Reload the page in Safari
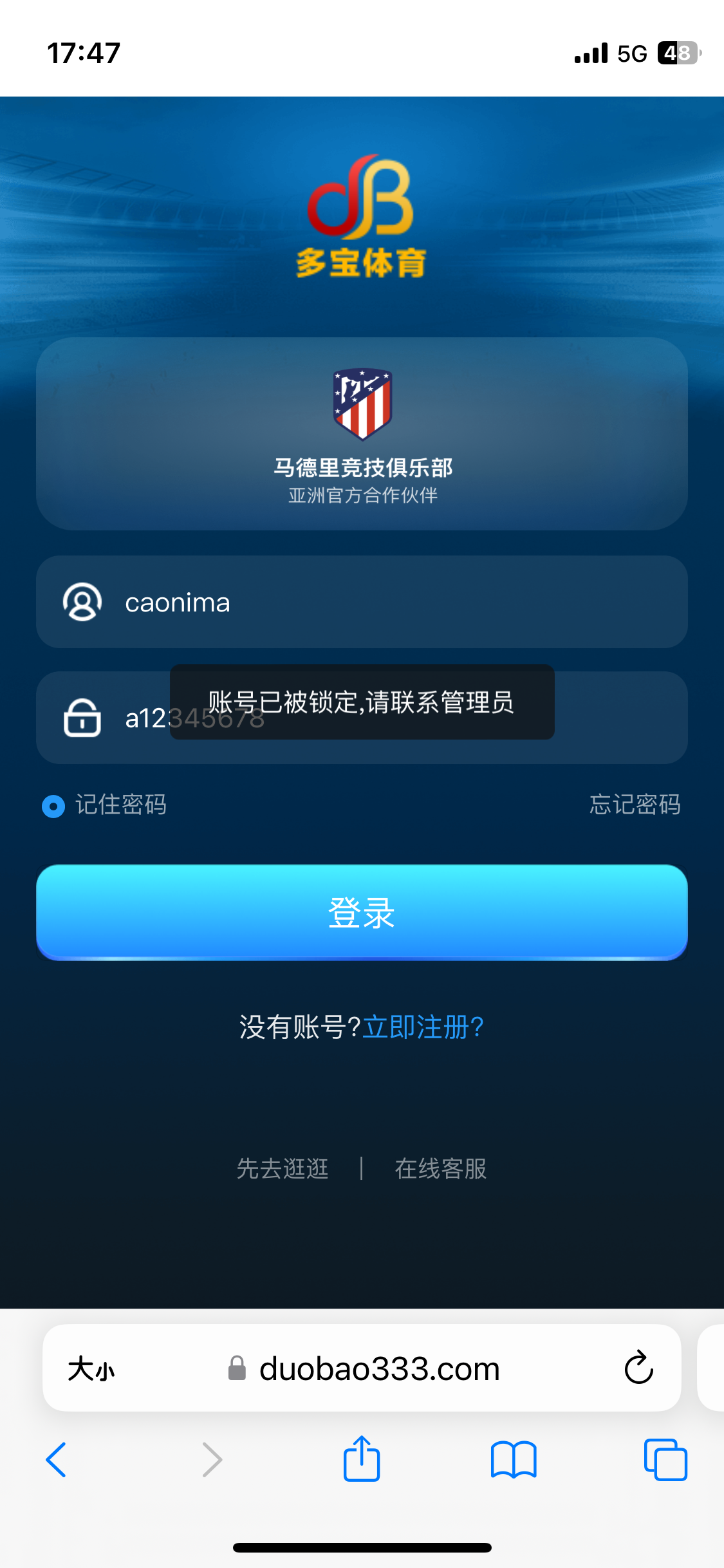 638,1368
